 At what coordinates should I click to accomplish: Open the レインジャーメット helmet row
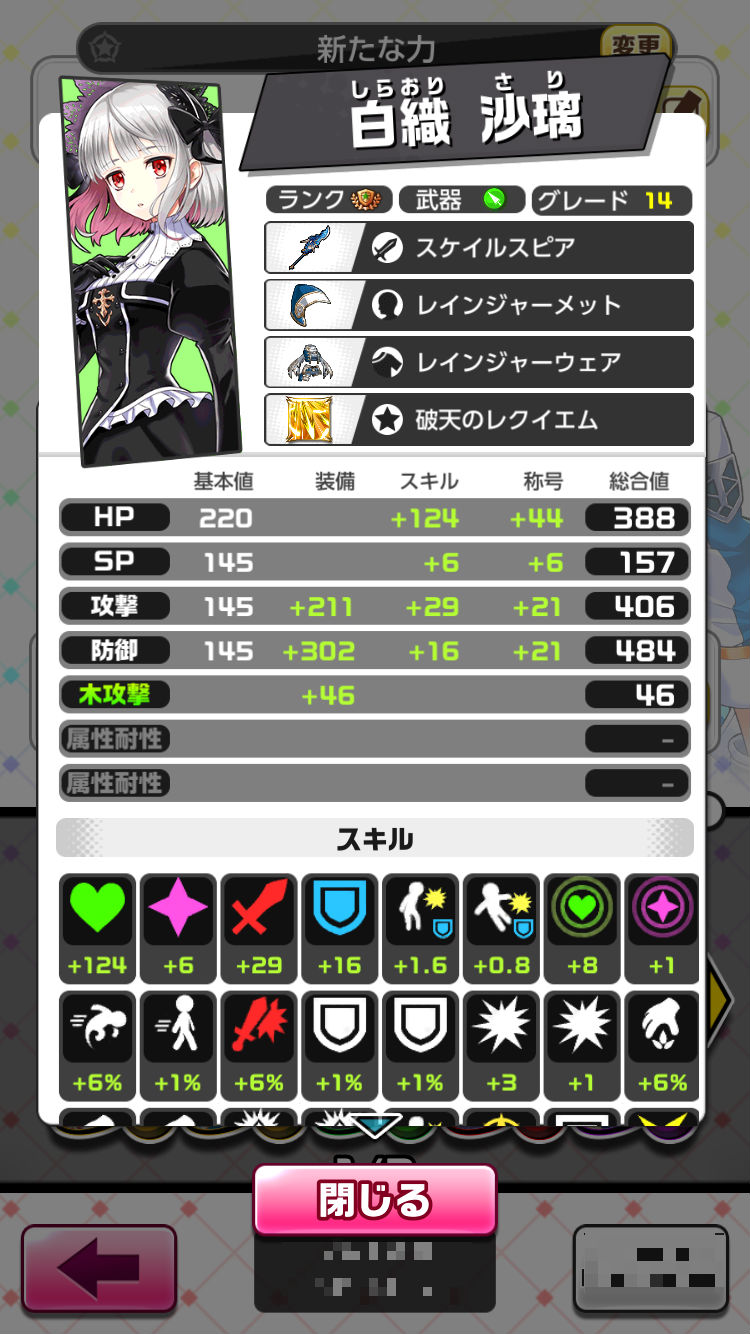(x=479, y=305)
